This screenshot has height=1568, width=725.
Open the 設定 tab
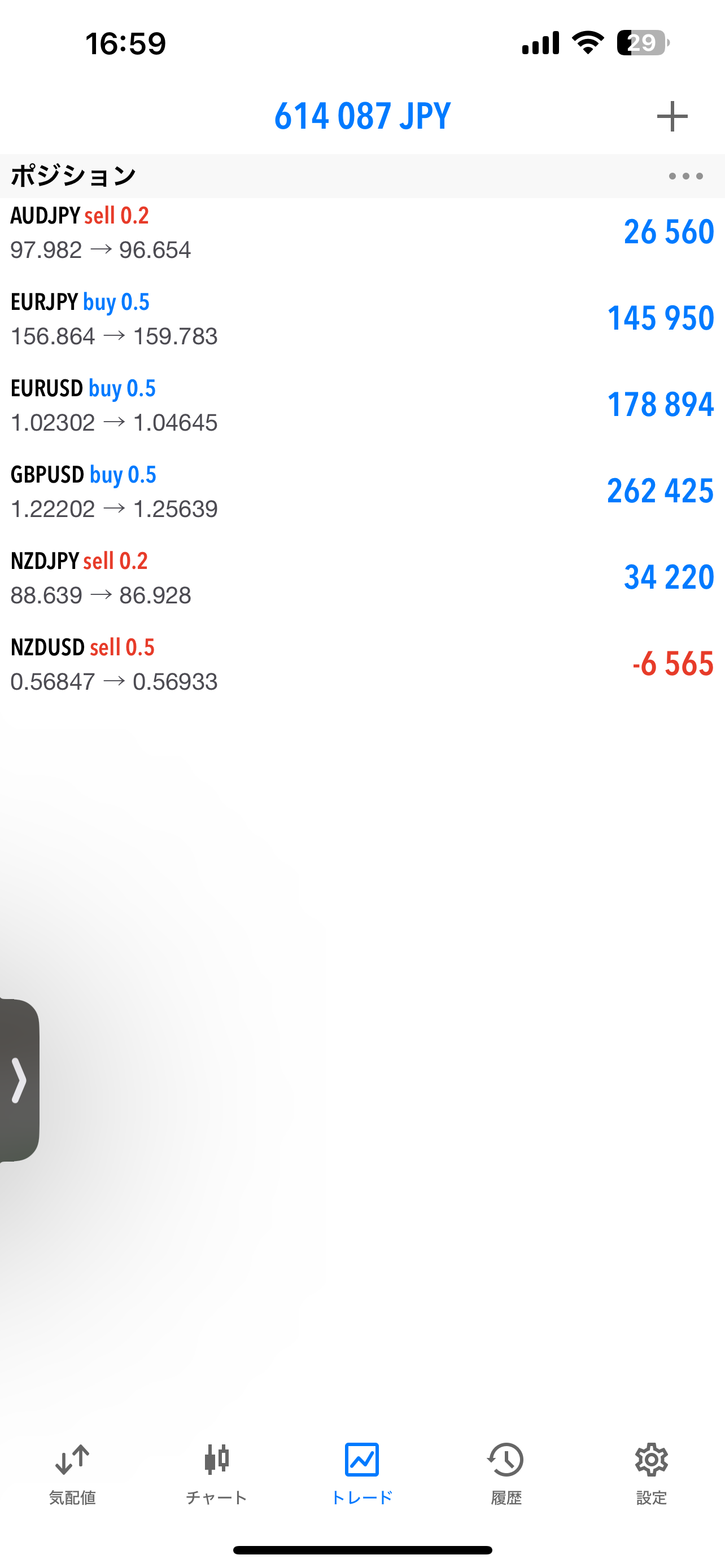[652, 1473]
